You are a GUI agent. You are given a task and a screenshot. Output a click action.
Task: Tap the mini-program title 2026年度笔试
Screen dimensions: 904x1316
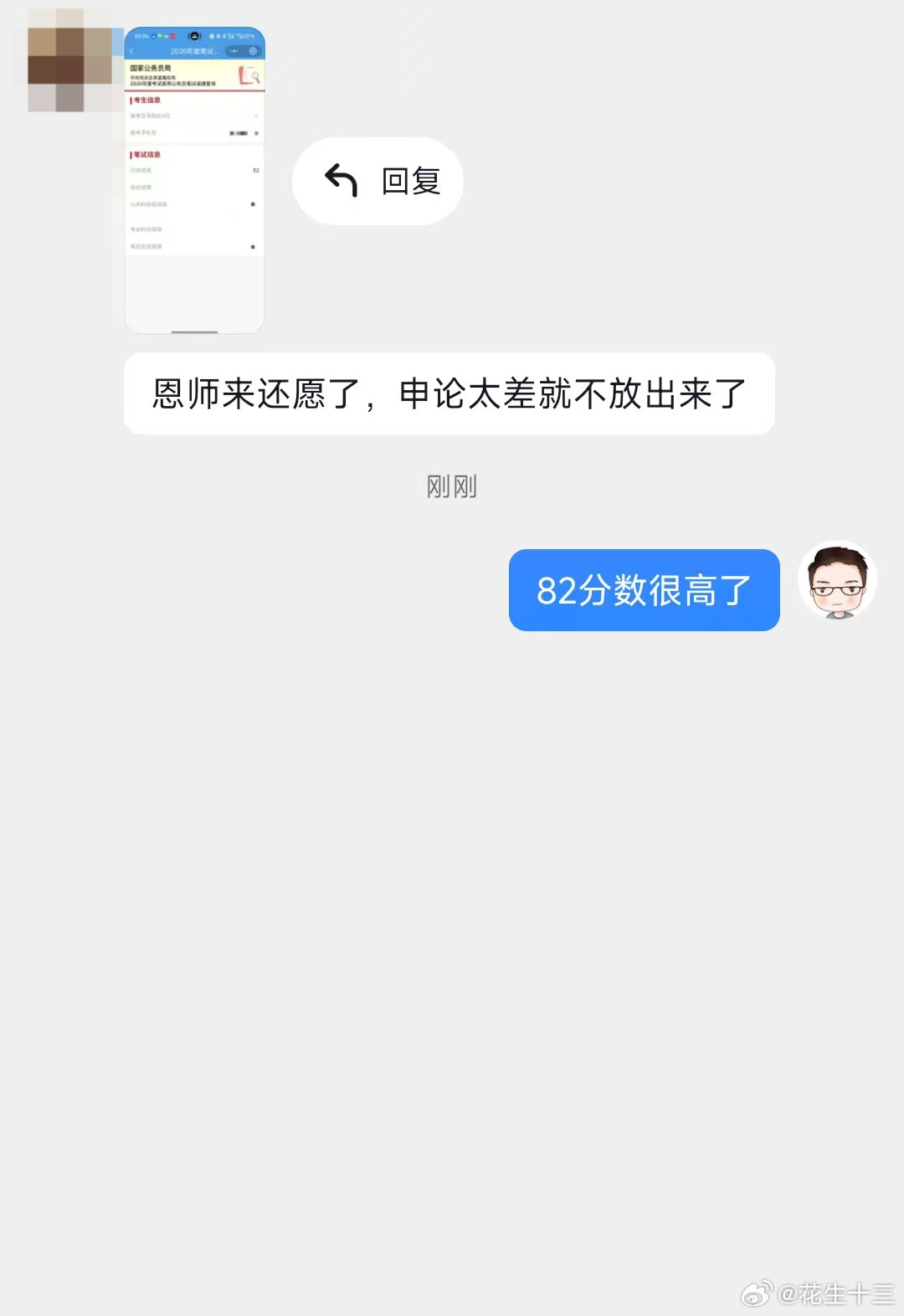click(193, 51)
